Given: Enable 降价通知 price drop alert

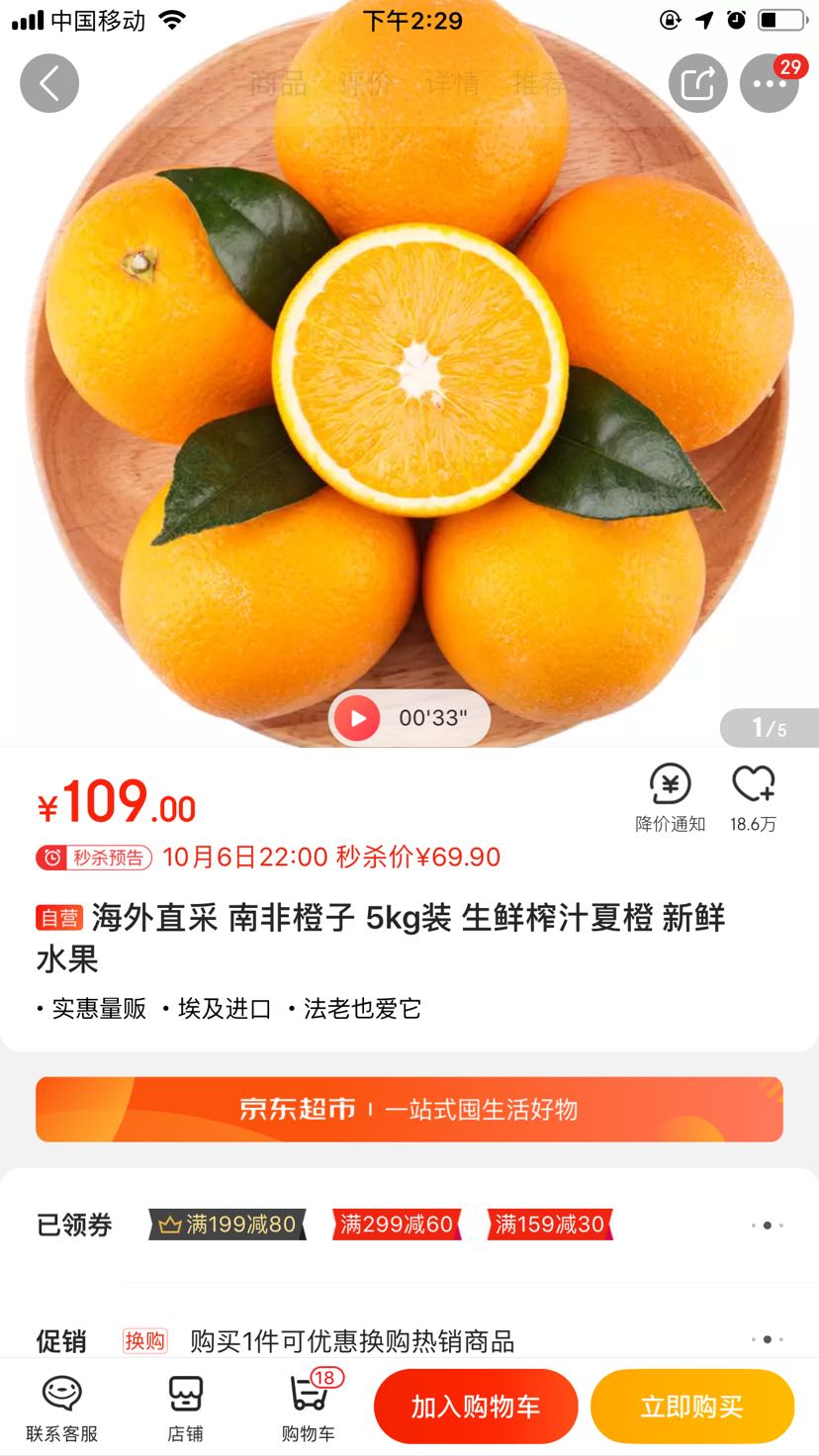Looking at the screenshot, I should point(670,797).
